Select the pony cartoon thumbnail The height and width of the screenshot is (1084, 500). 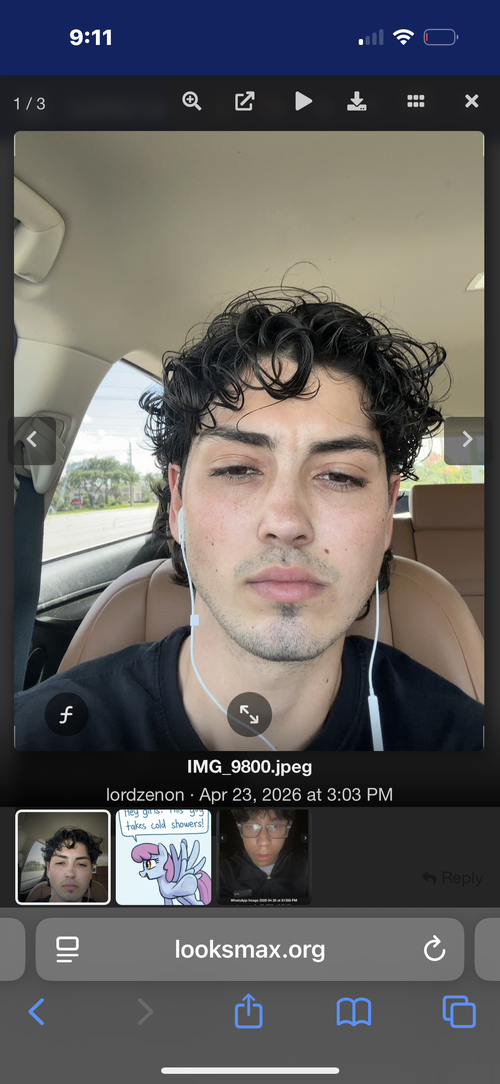163,857
